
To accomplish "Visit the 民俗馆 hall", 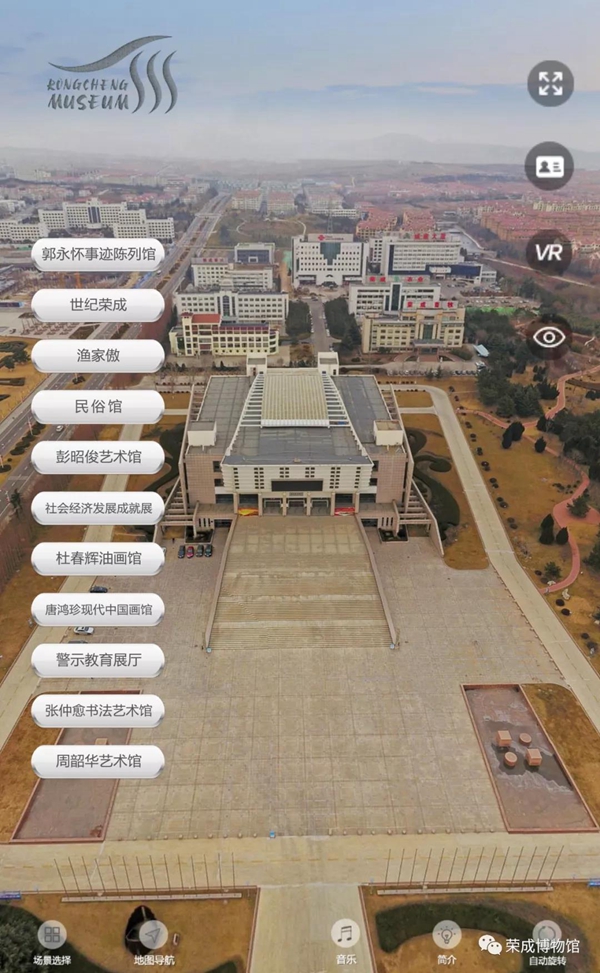I will 98,406.
